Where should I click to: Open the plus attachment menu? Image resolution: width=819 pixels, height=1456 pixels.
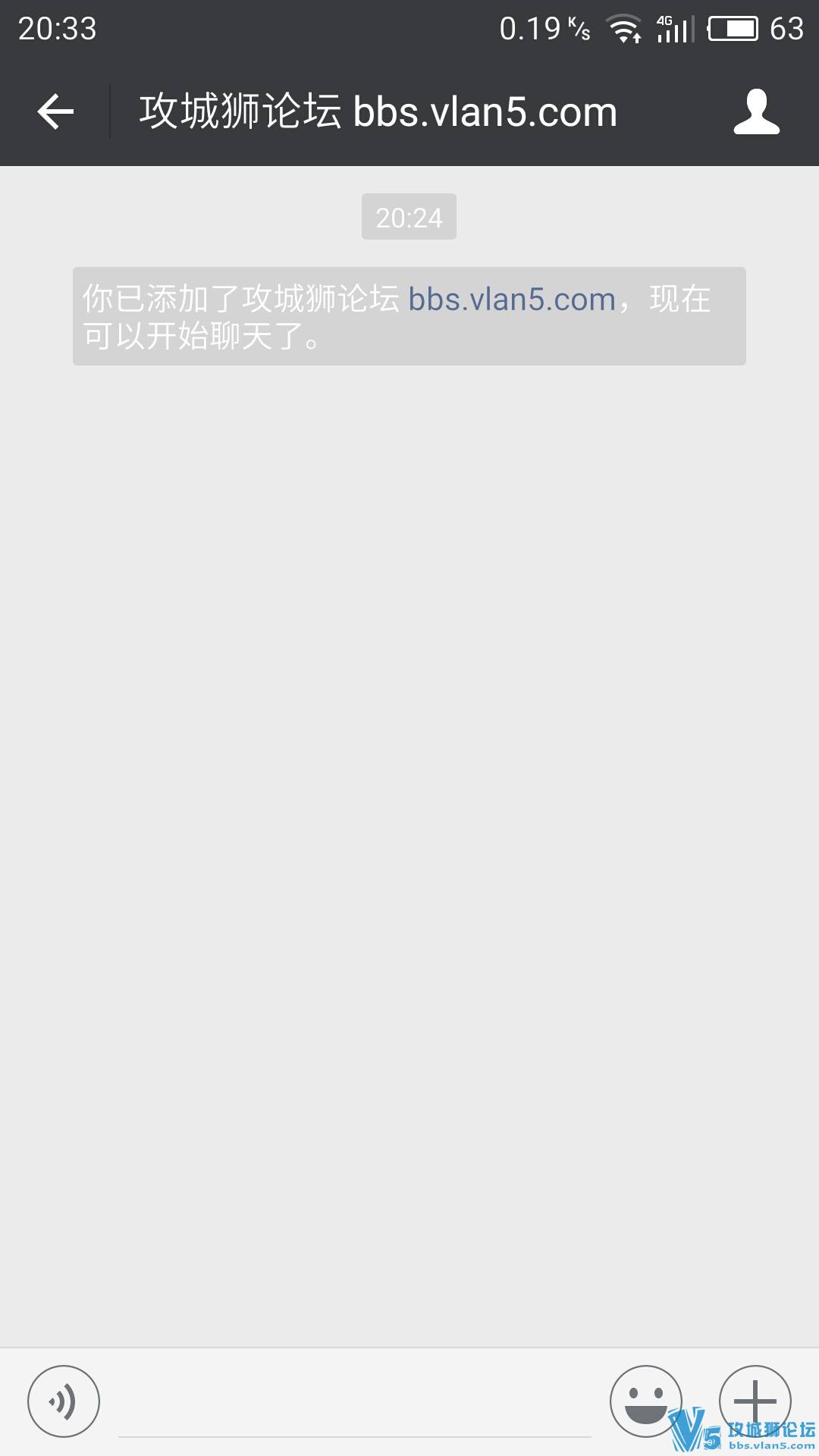[x=755, y=1399]
